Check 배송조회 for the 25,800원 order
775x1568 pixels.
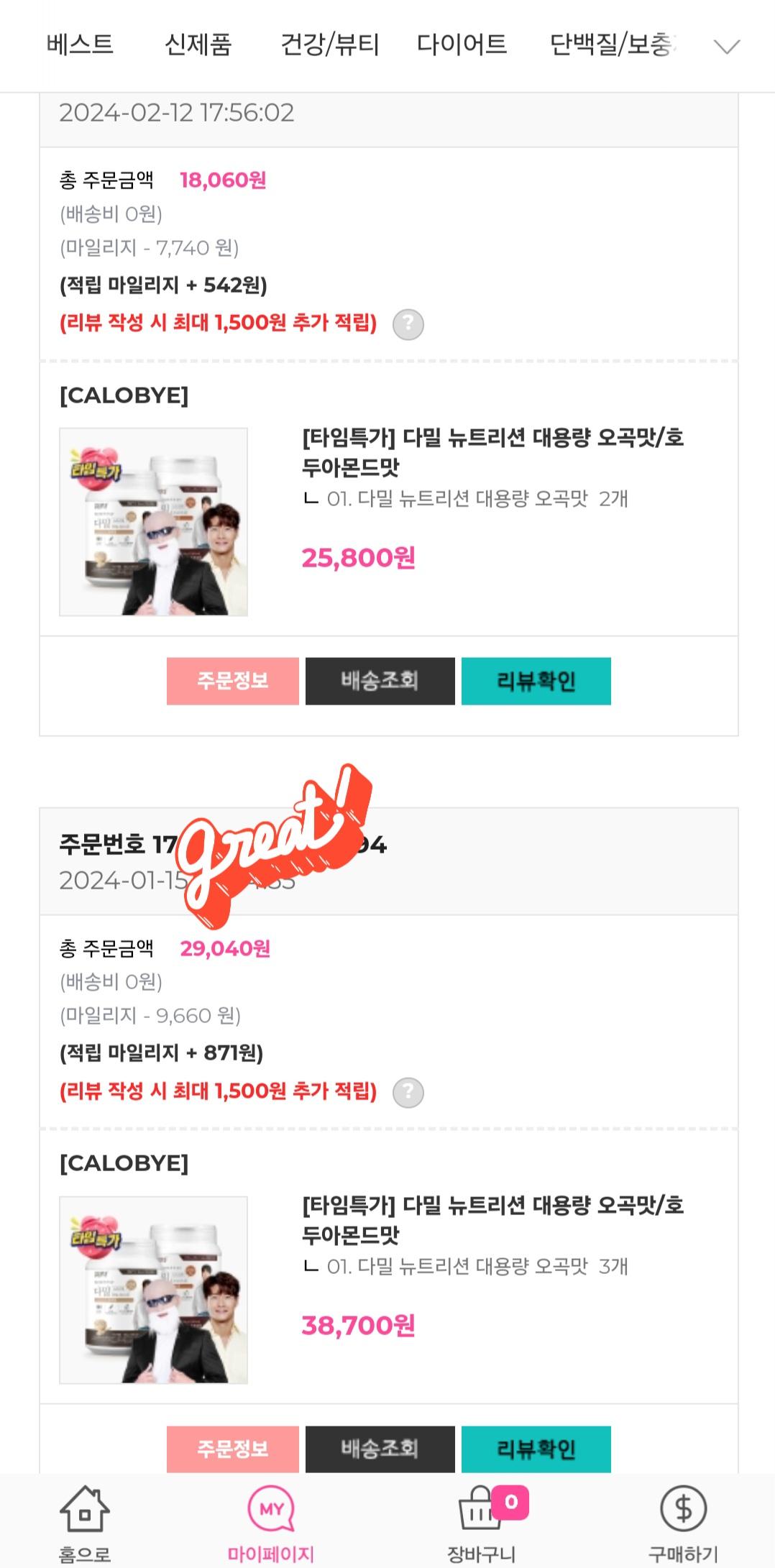pyautogui.click(x=380, y=681)
